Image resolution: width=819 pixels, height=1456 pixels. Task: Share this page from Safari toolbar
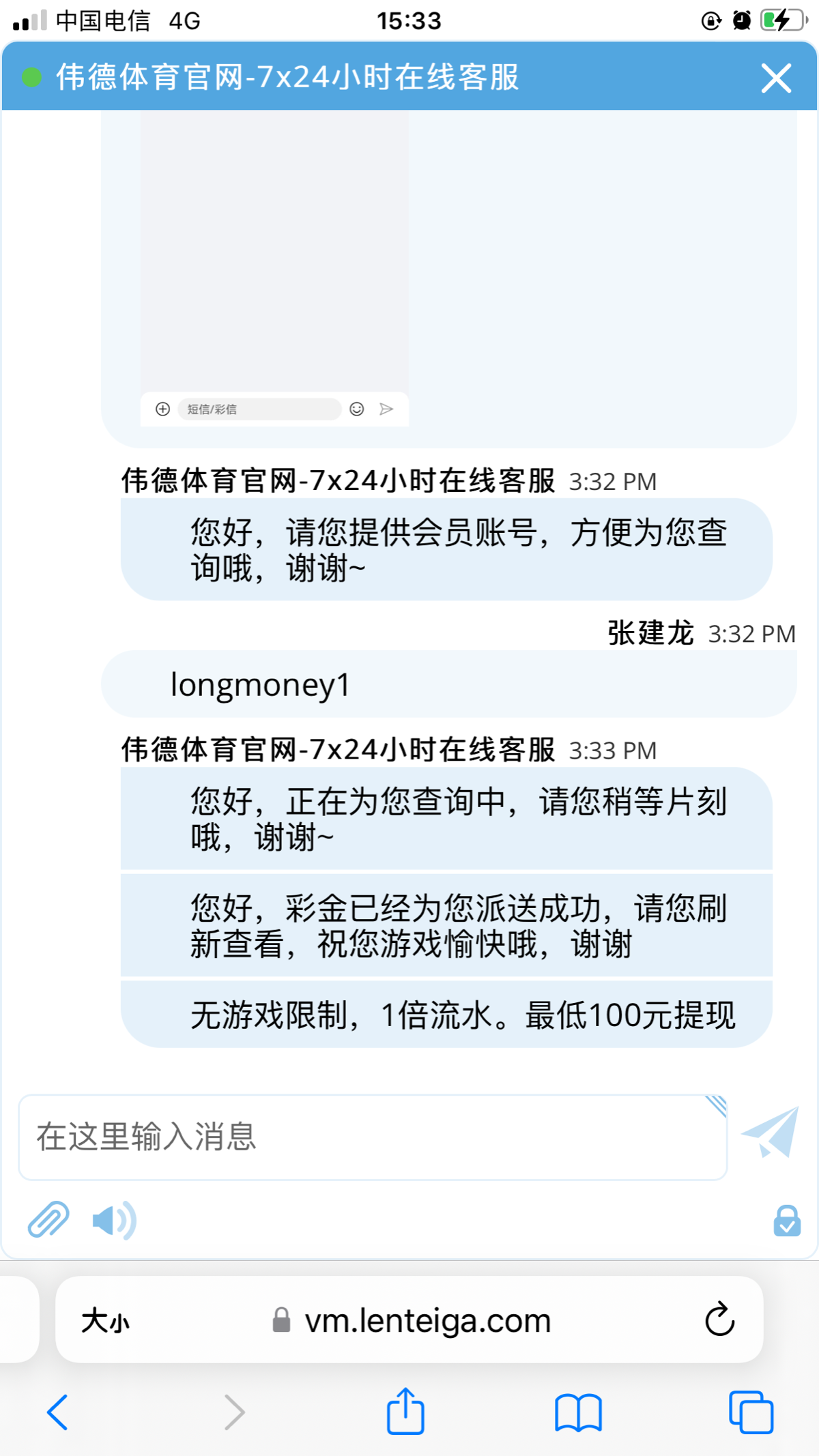[405, 1410]
